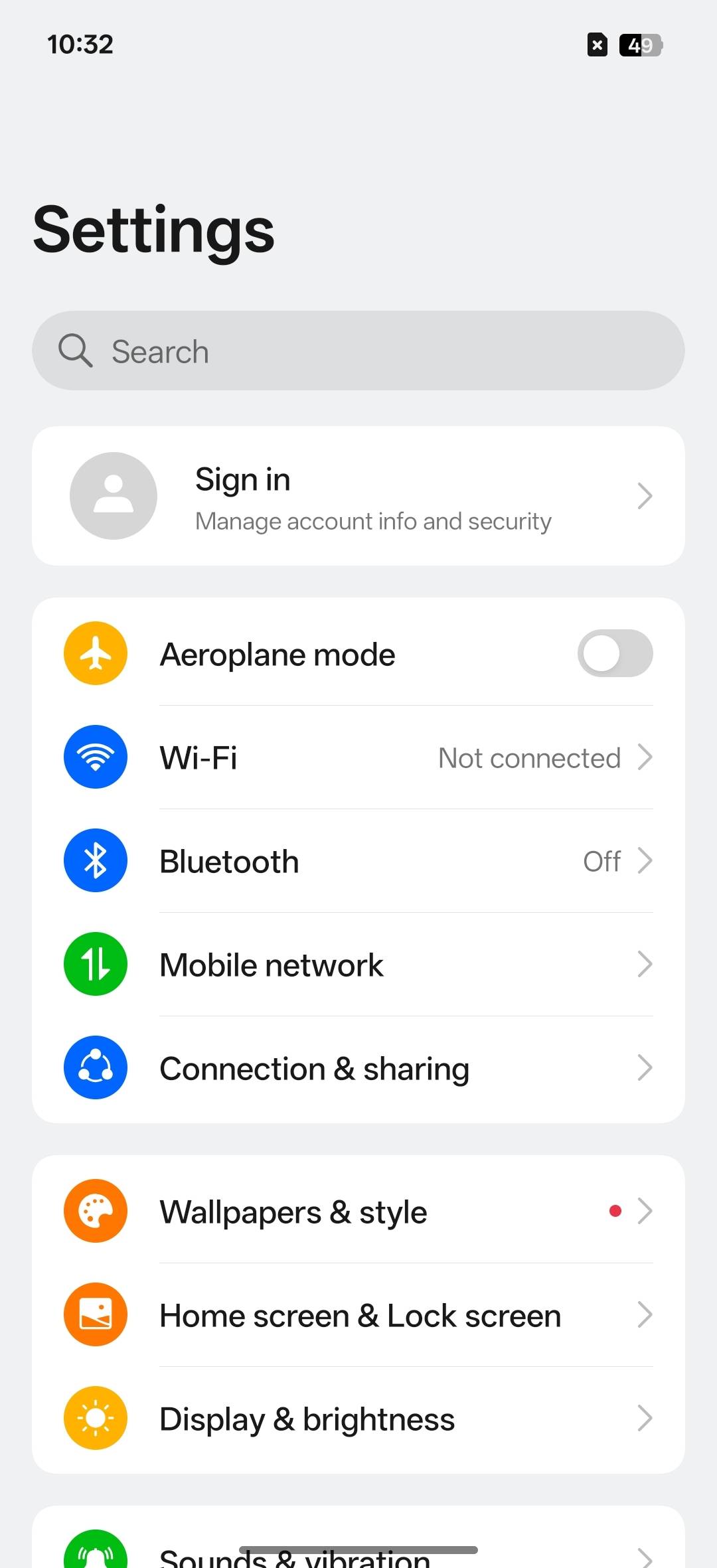Tap the Wi-Fi icon
This screenshot has height=1568, width=717.
point(95,757)
